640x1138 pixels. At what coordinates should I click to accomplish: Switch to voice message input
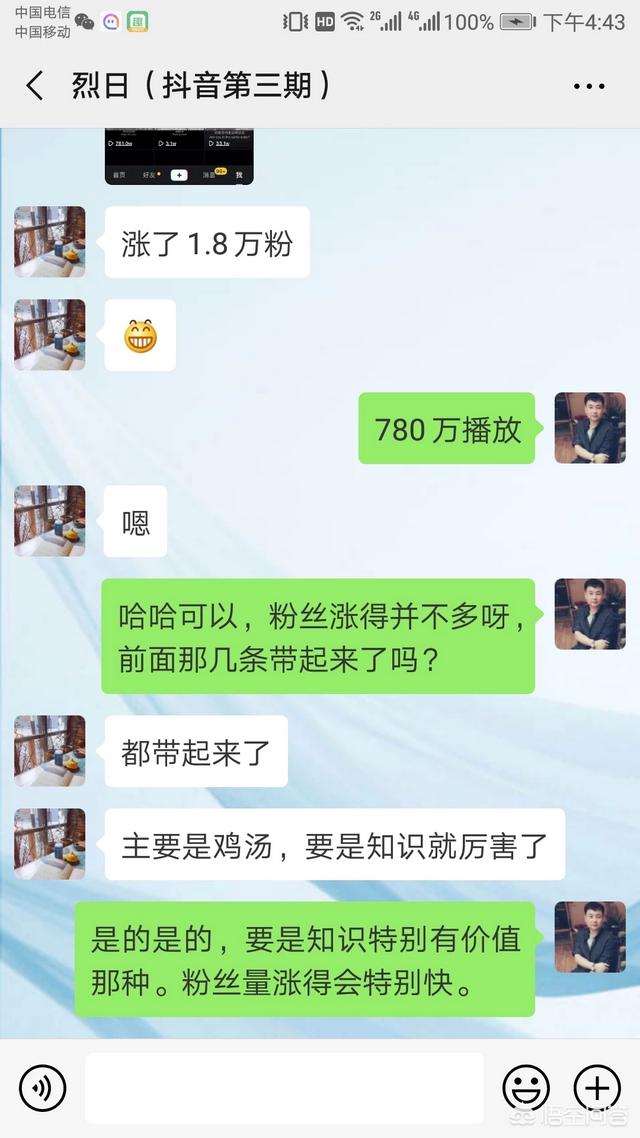(x=42, y=1087)
